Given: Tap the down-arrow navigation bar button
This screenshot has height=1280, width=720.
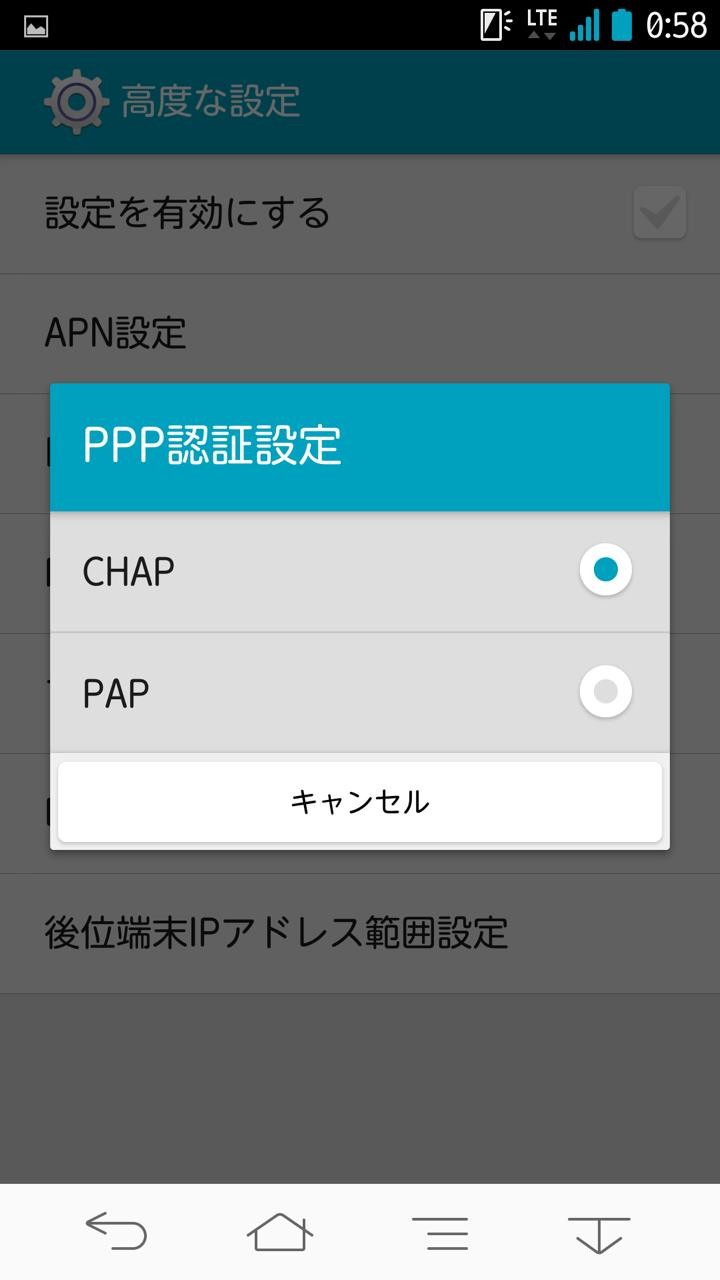Looking at the screenshot, I should click(599, 1234).
